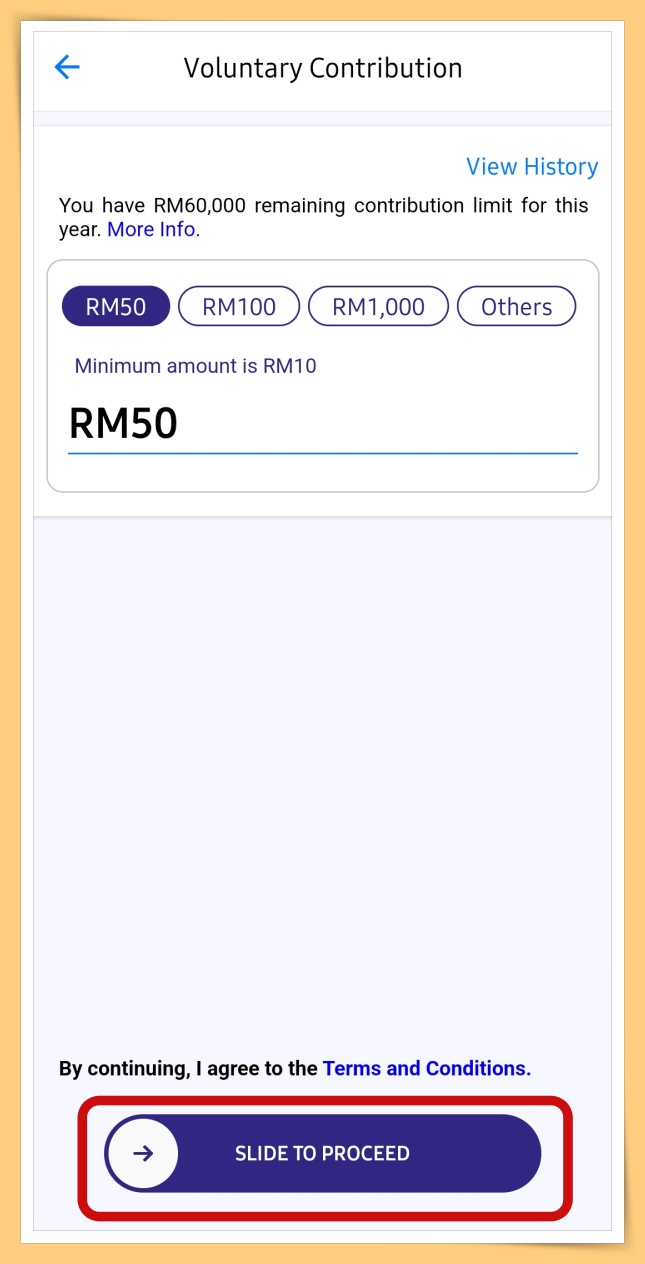Screen dimensions: 645x1264
Task: Open the More Info link
Action: click(153, 230)
